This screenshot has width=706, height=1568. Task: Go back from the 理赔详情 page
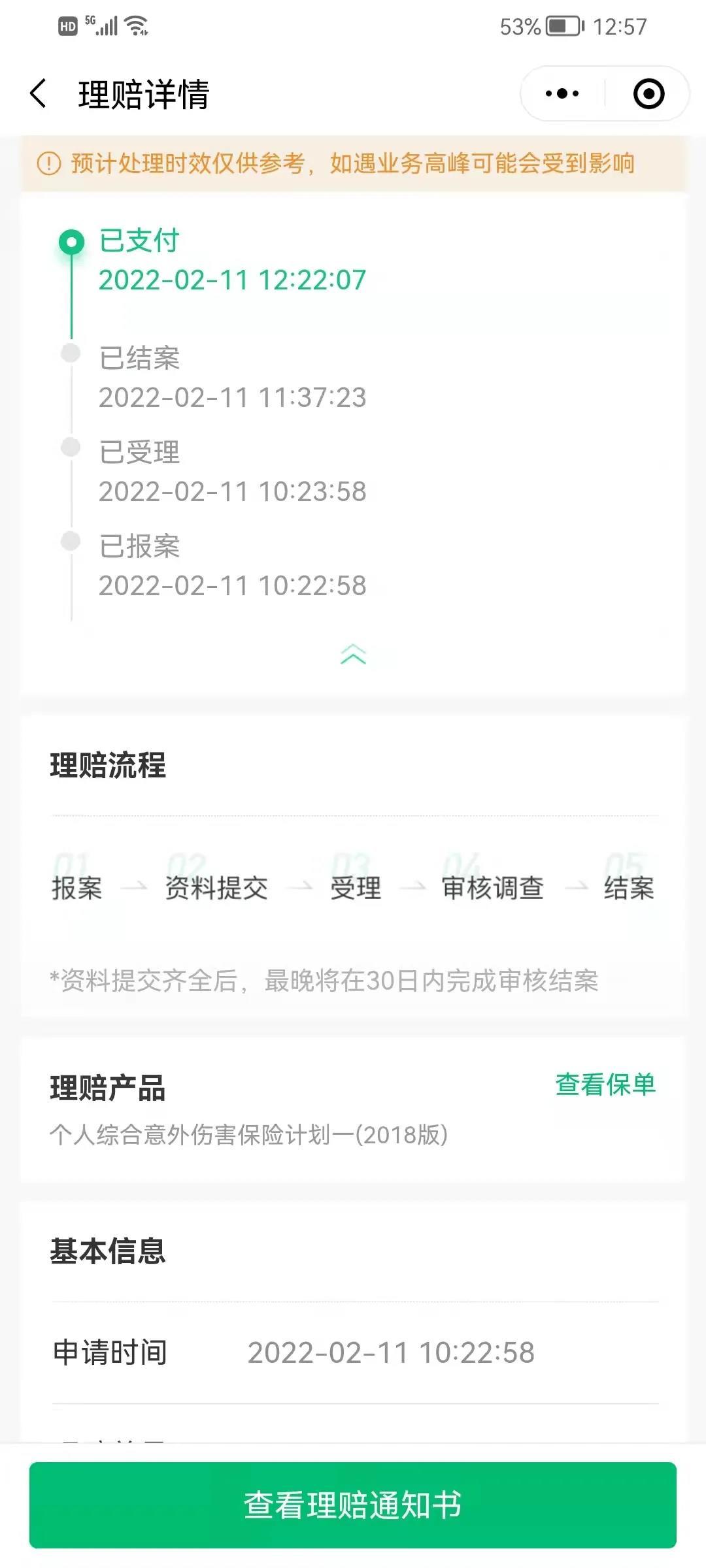point(39,93)
